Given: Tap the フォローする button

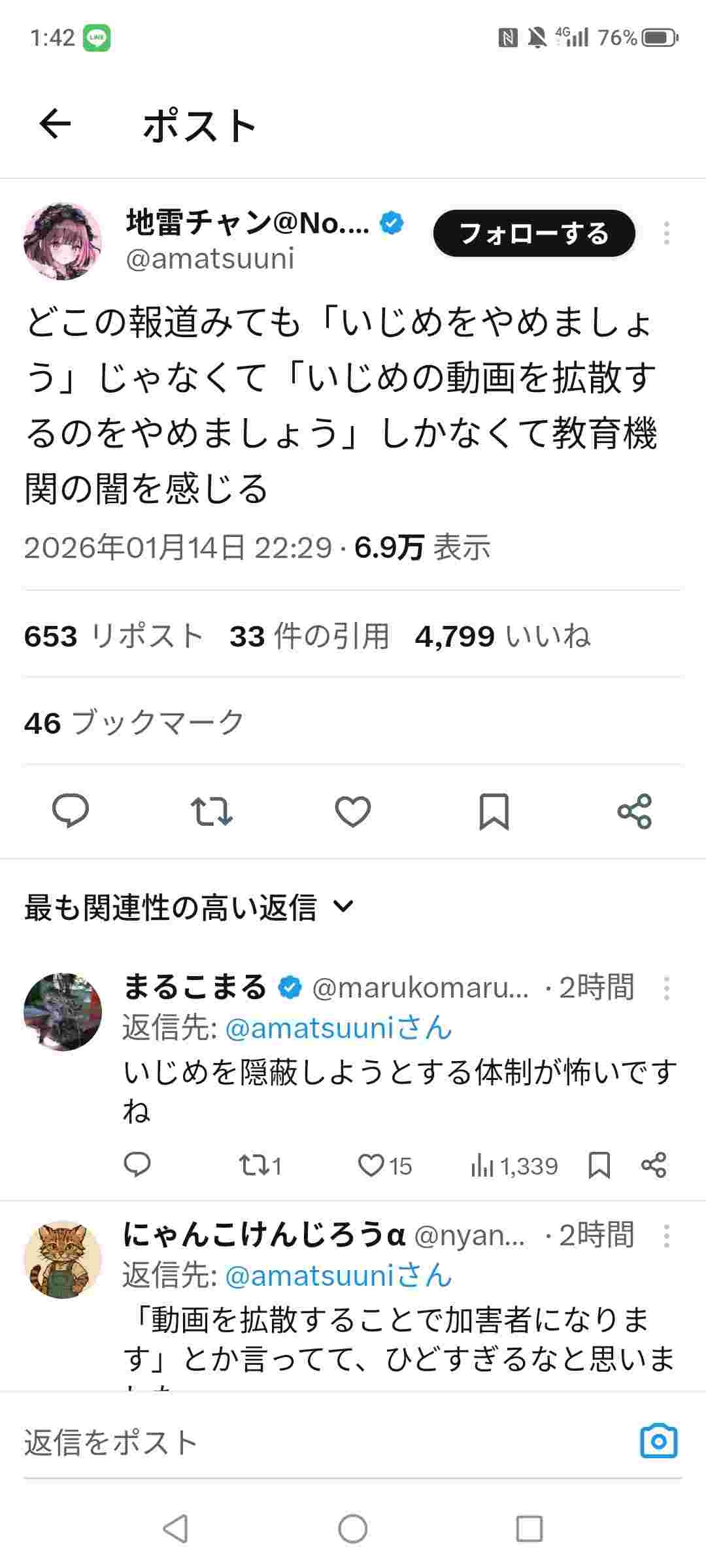Looking at the screenshot, I should click(x=533, y=233).
